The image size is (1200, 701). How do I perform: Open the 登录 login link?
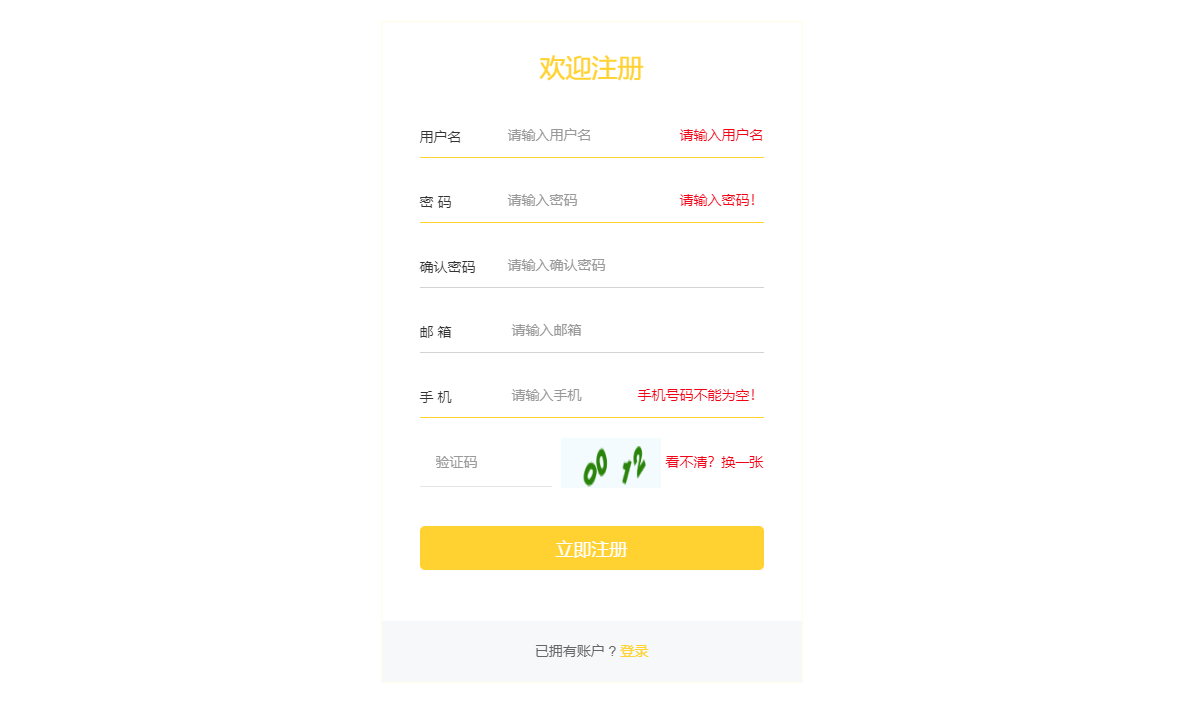tap(634, 651)
